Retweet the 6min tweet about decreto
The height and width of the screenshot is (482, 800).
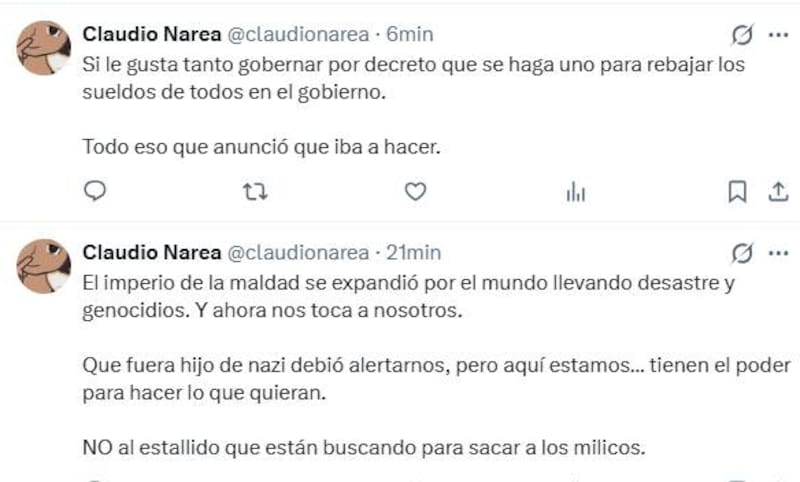click(x=256, y=191)
